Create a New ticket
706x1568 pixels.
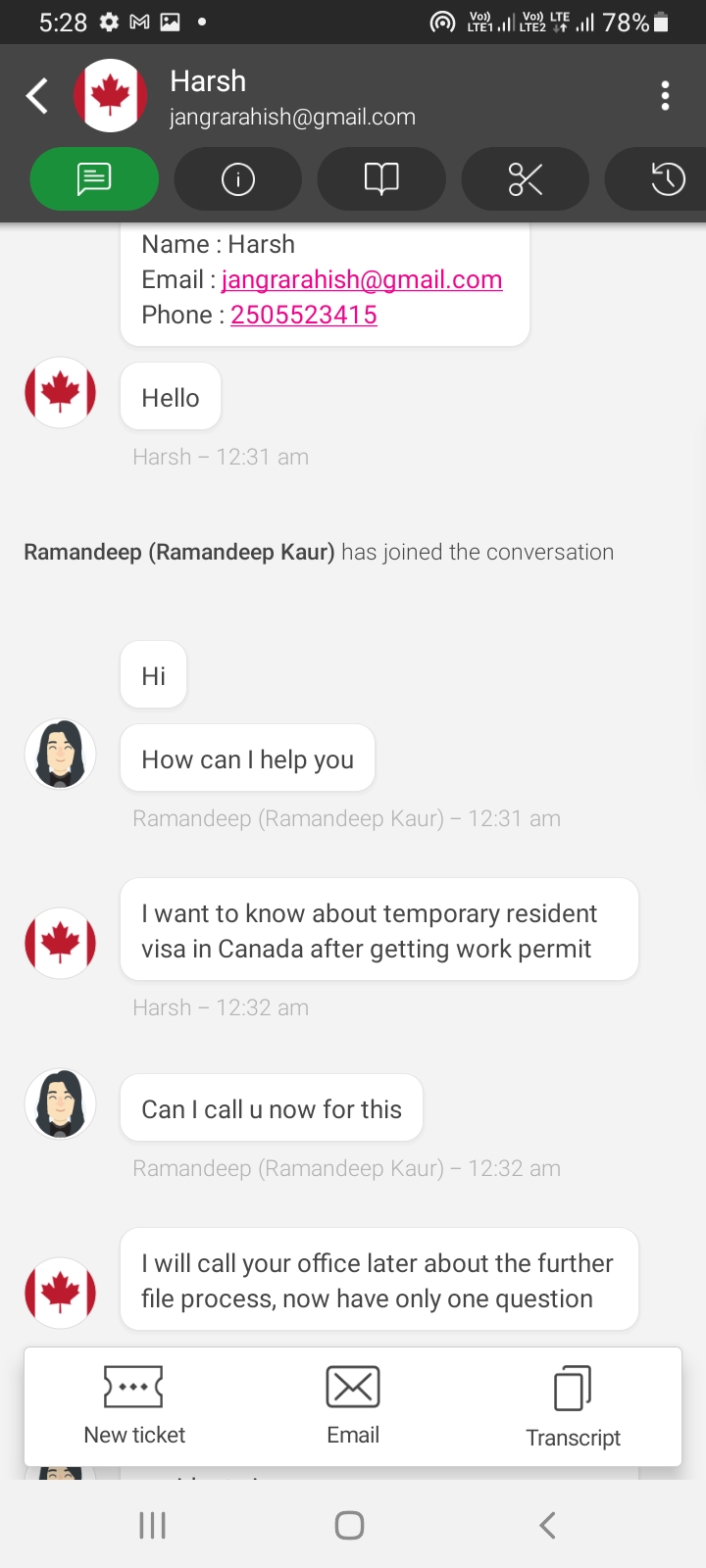[x=134, y=1406]
